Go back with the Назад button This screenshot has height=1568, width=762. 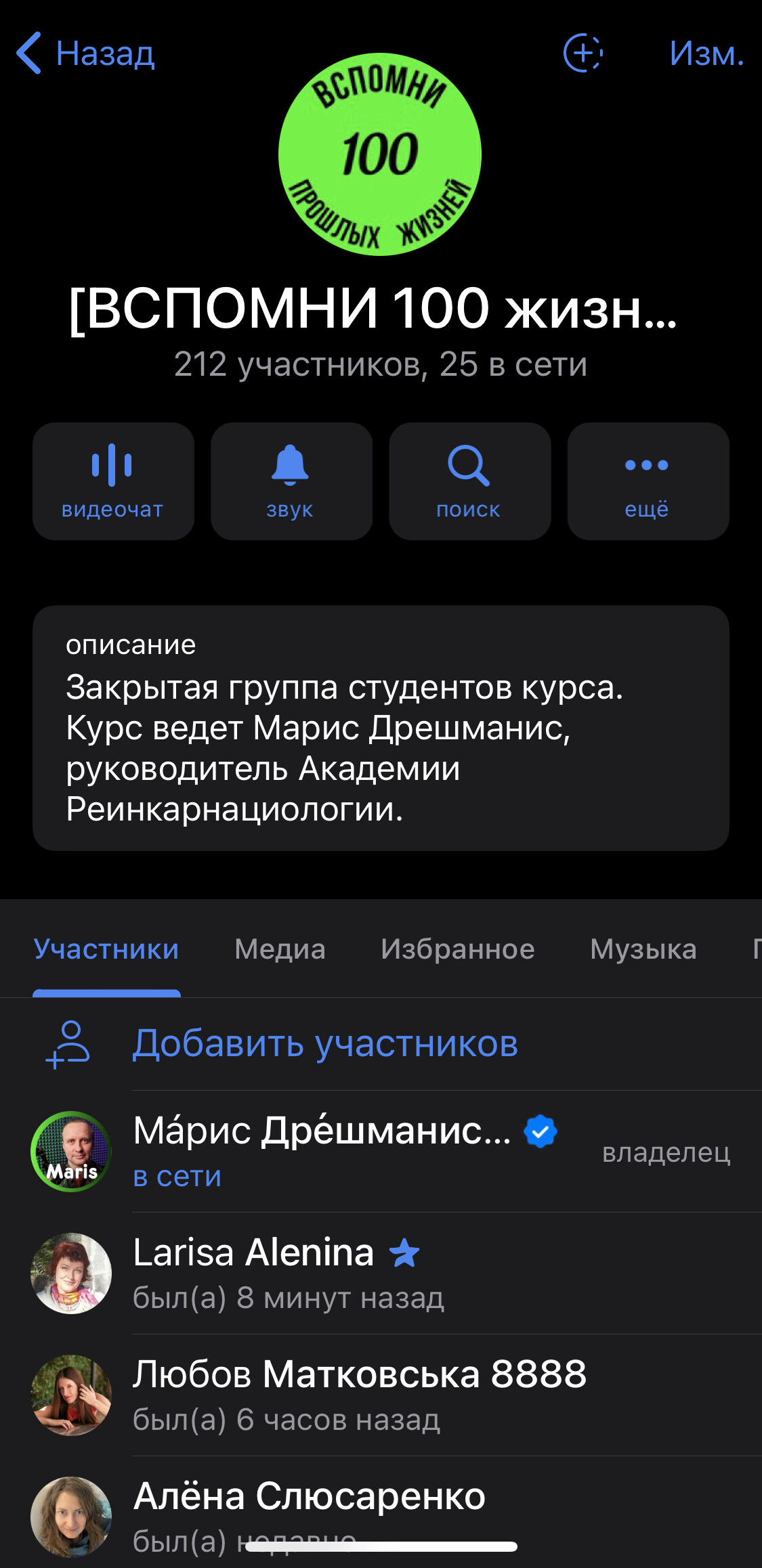pos(87,53)
